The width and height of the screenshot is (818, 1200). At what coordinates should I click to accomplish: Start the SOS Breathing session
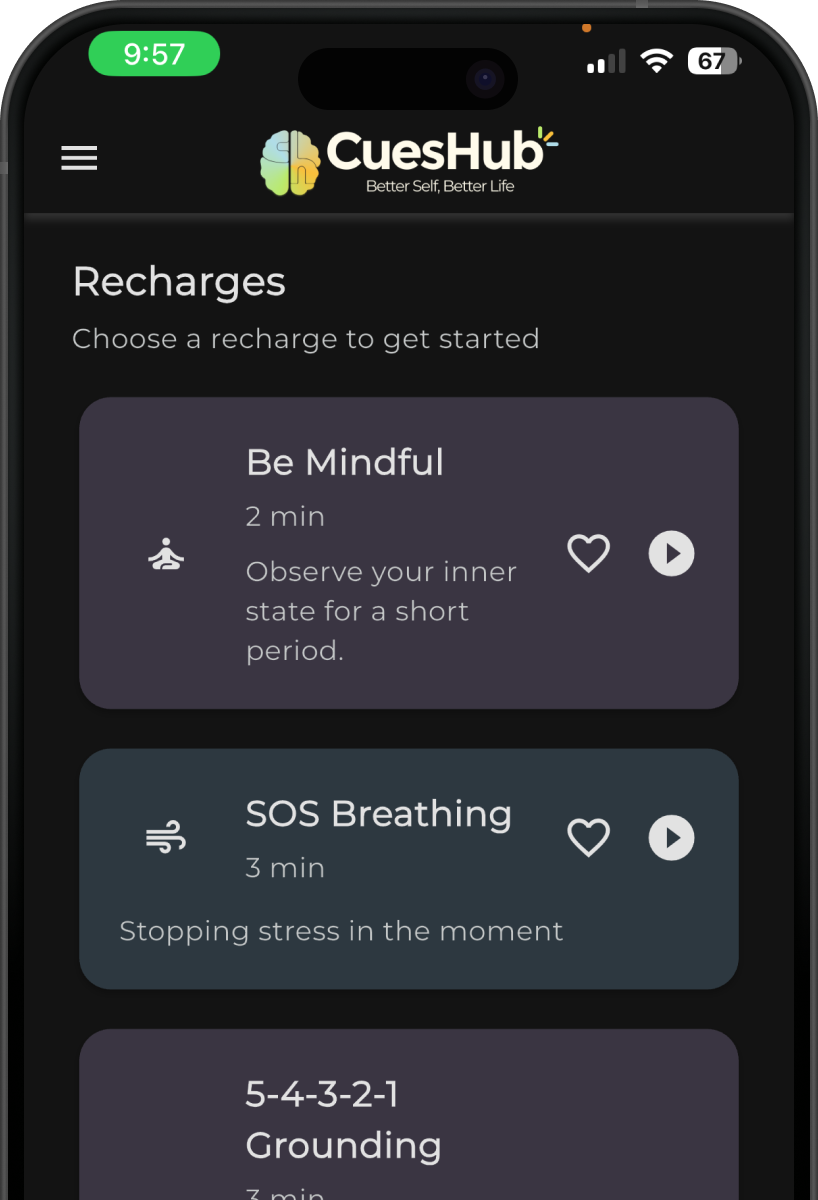tap(671, 837)
